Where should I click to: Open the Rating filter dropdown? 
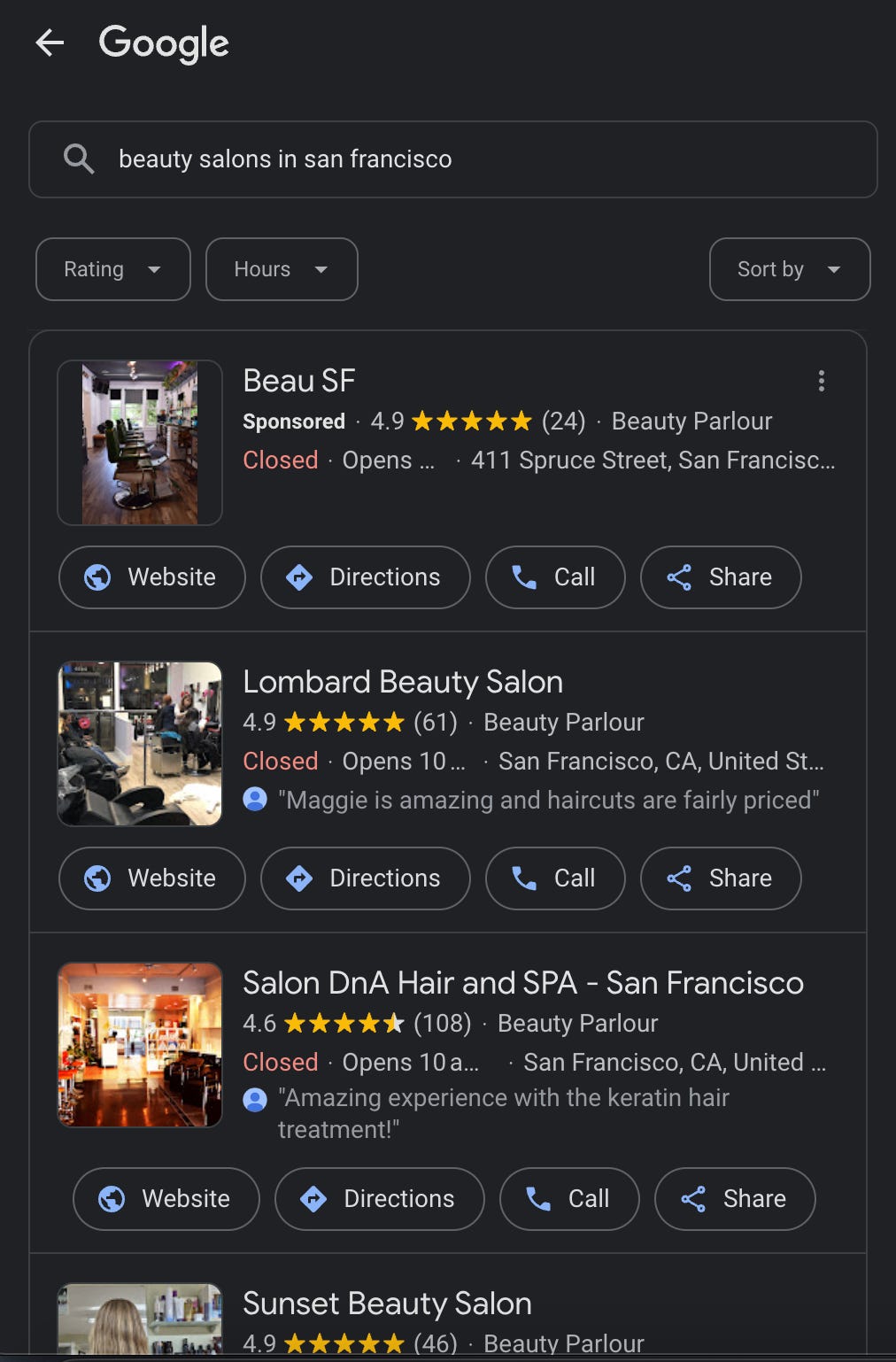point(112,269)
